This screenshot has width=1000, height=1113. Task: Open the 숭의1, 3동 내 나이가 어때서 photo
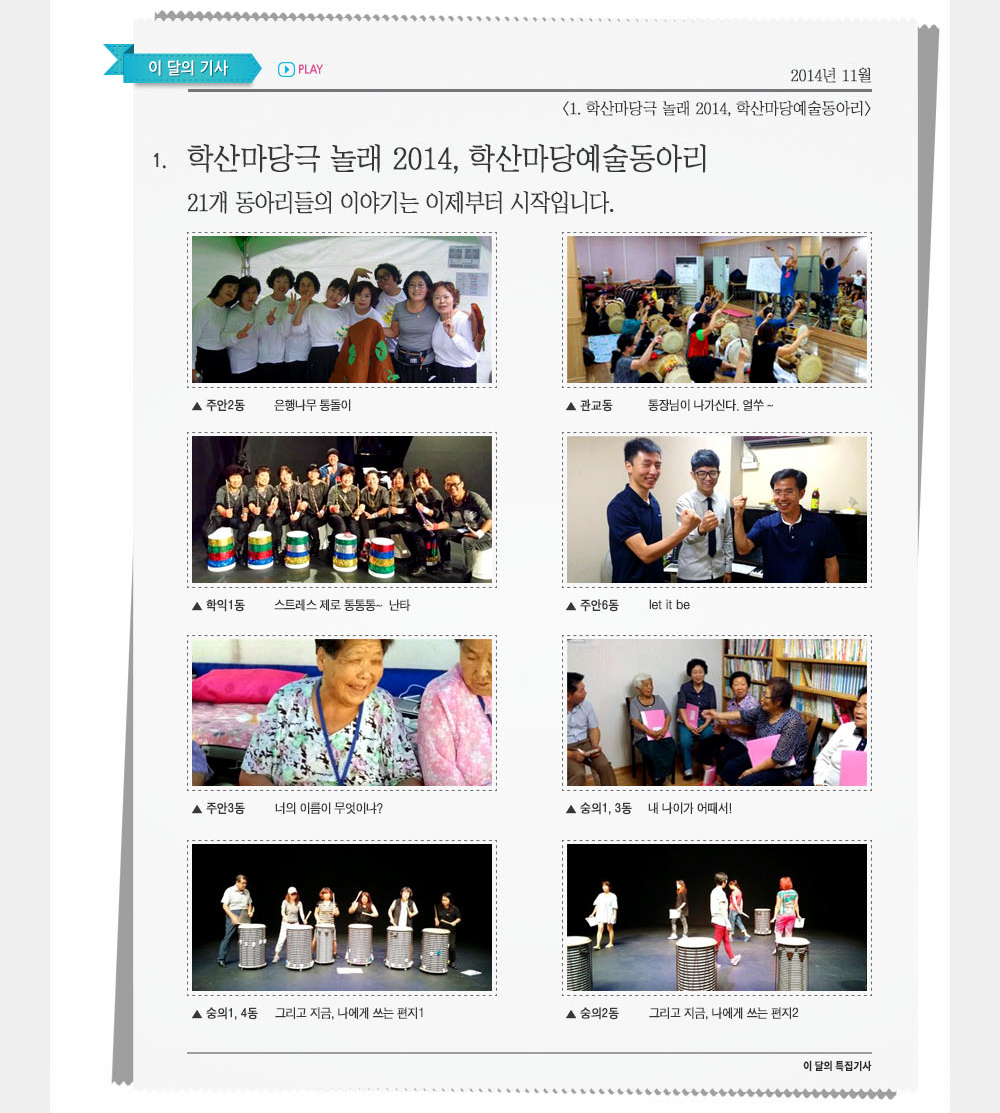pyautogui.click(x=716, y=712)
